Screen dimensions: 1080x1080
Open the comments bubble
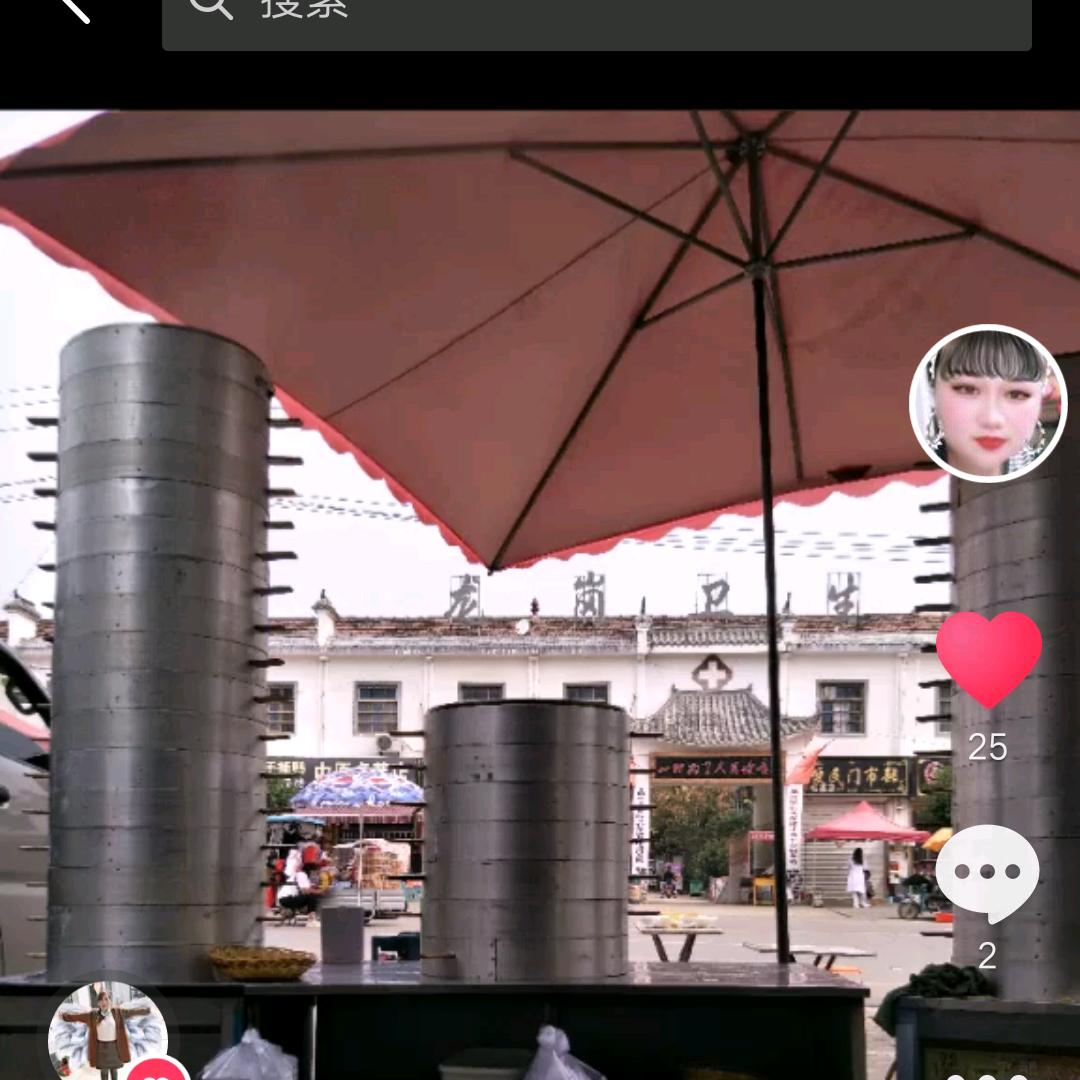tap(987, 873)
